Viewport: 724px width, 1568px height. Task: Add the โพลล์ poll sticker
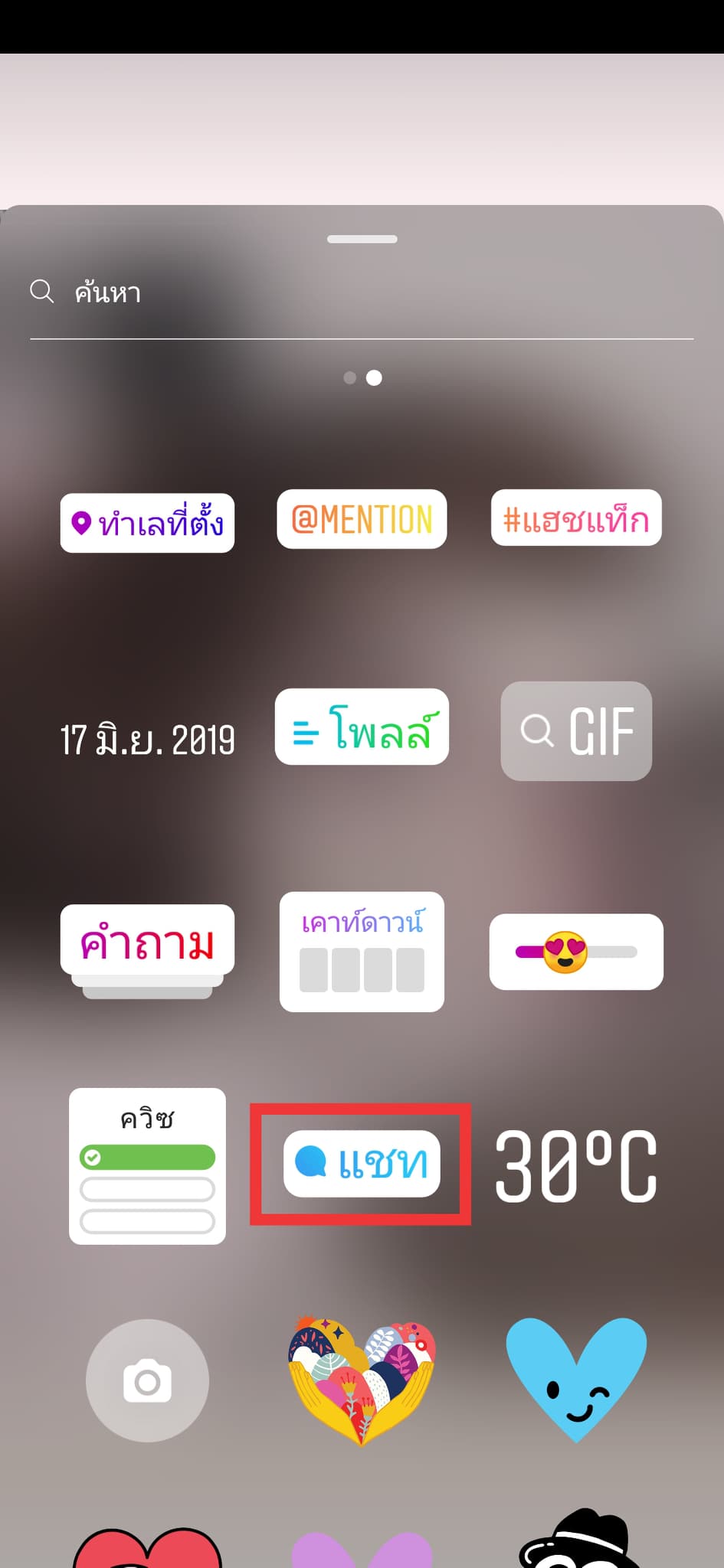click(x=362, y=727)
